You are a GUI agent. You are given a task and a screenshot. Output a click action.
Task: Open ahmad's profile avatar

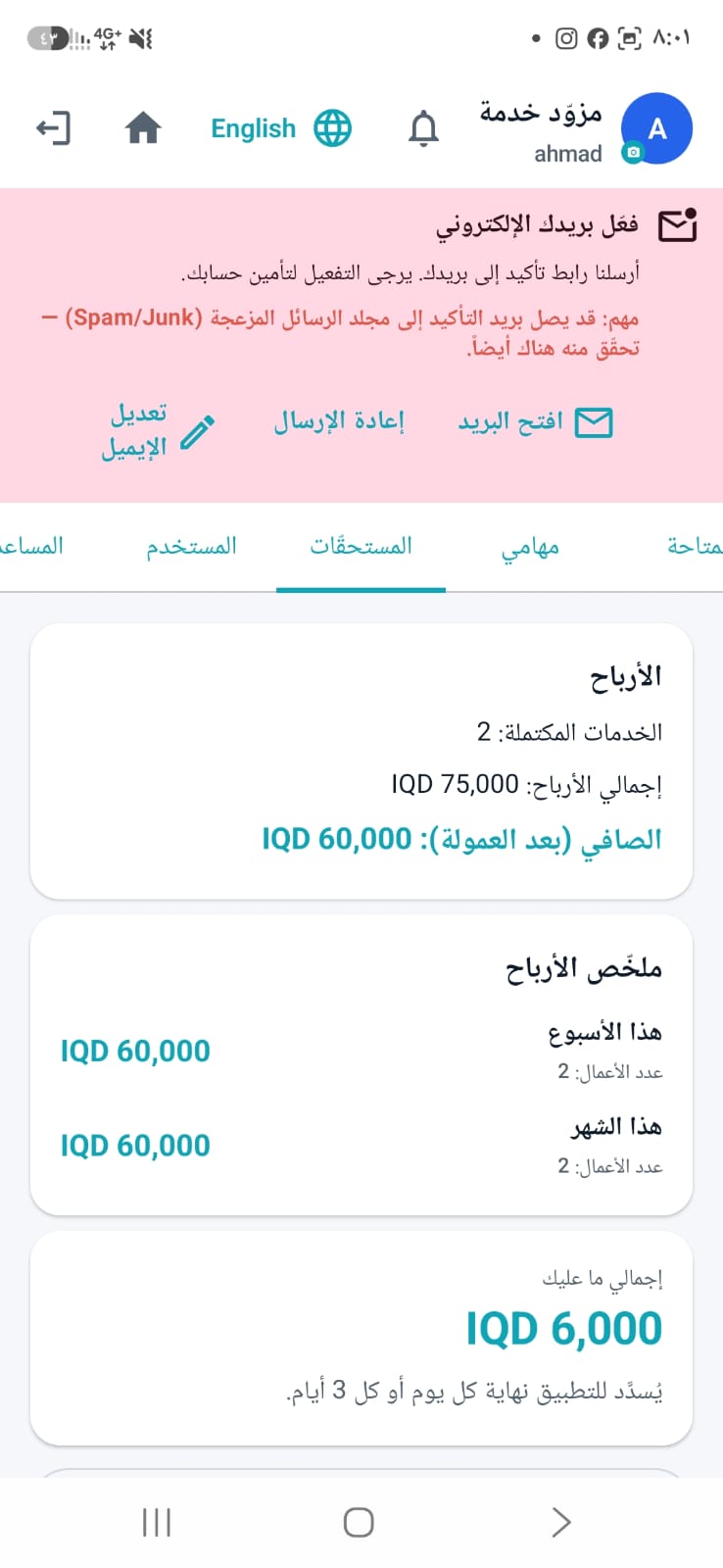(657, 128)
